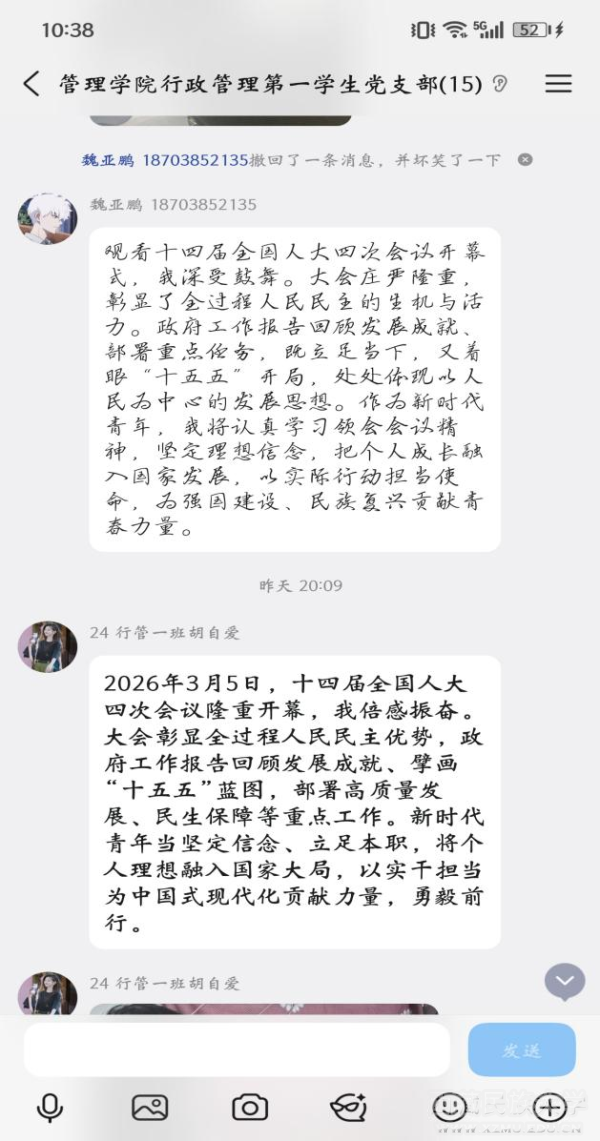This screenshot has height=1141, width=600.
Task: Open the emoji panel
Action: 450,1106
